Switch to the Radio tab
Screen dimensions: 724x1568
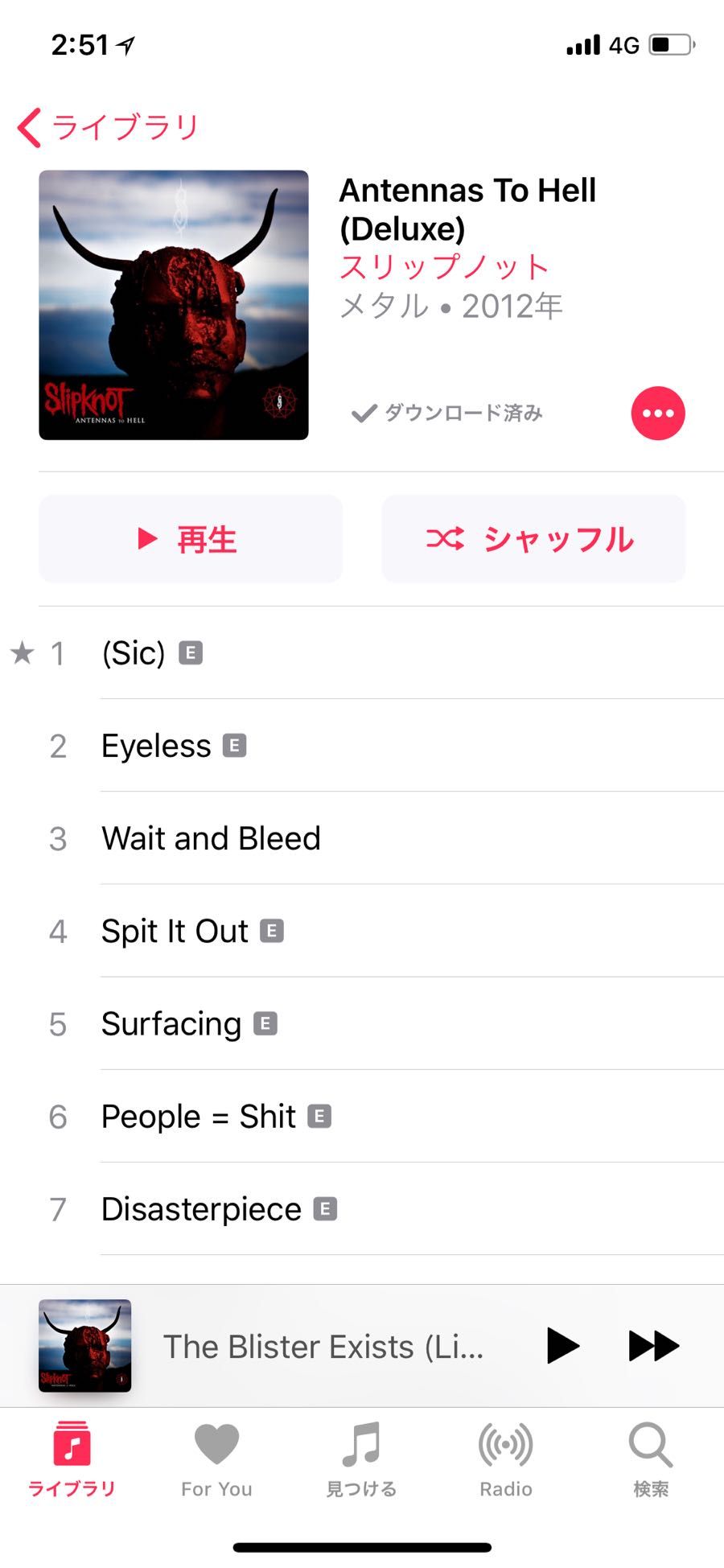tap(506, 1459)
